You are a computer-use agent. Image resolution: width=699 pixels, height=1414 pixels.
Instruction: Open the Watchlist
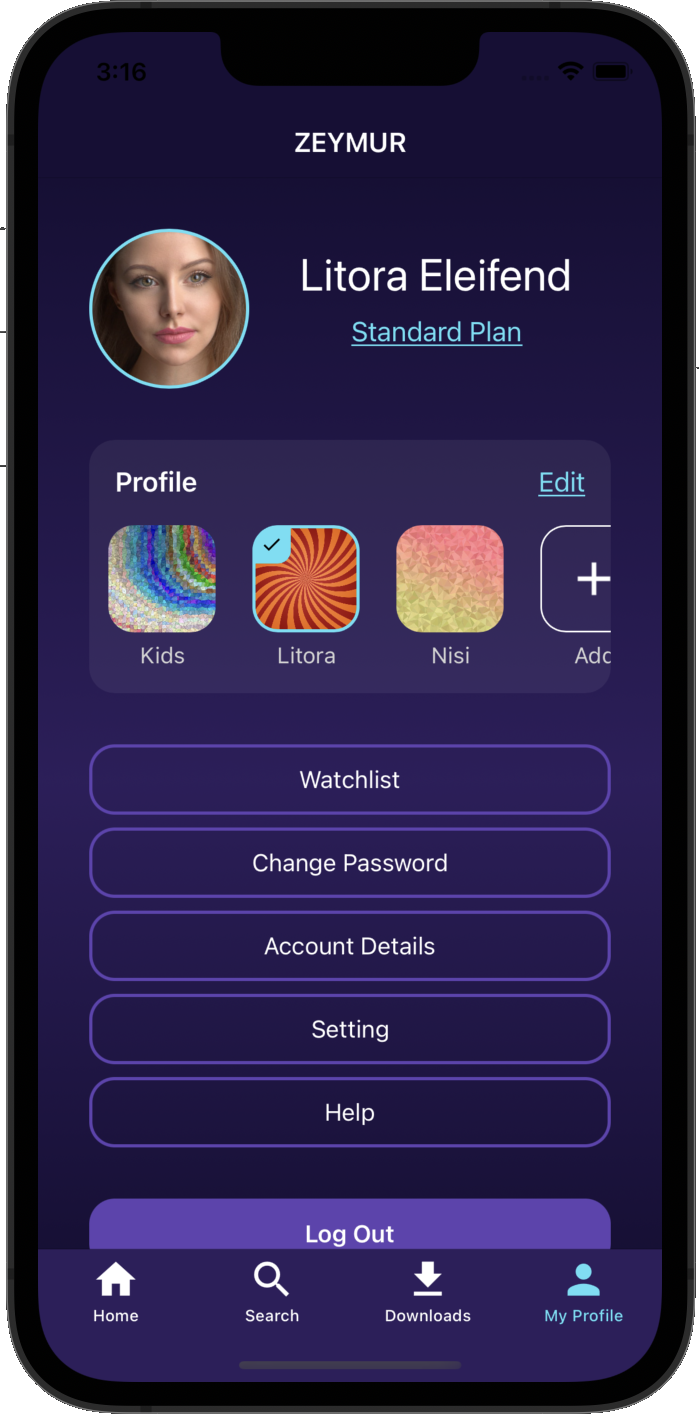click(x=350, y=780)
